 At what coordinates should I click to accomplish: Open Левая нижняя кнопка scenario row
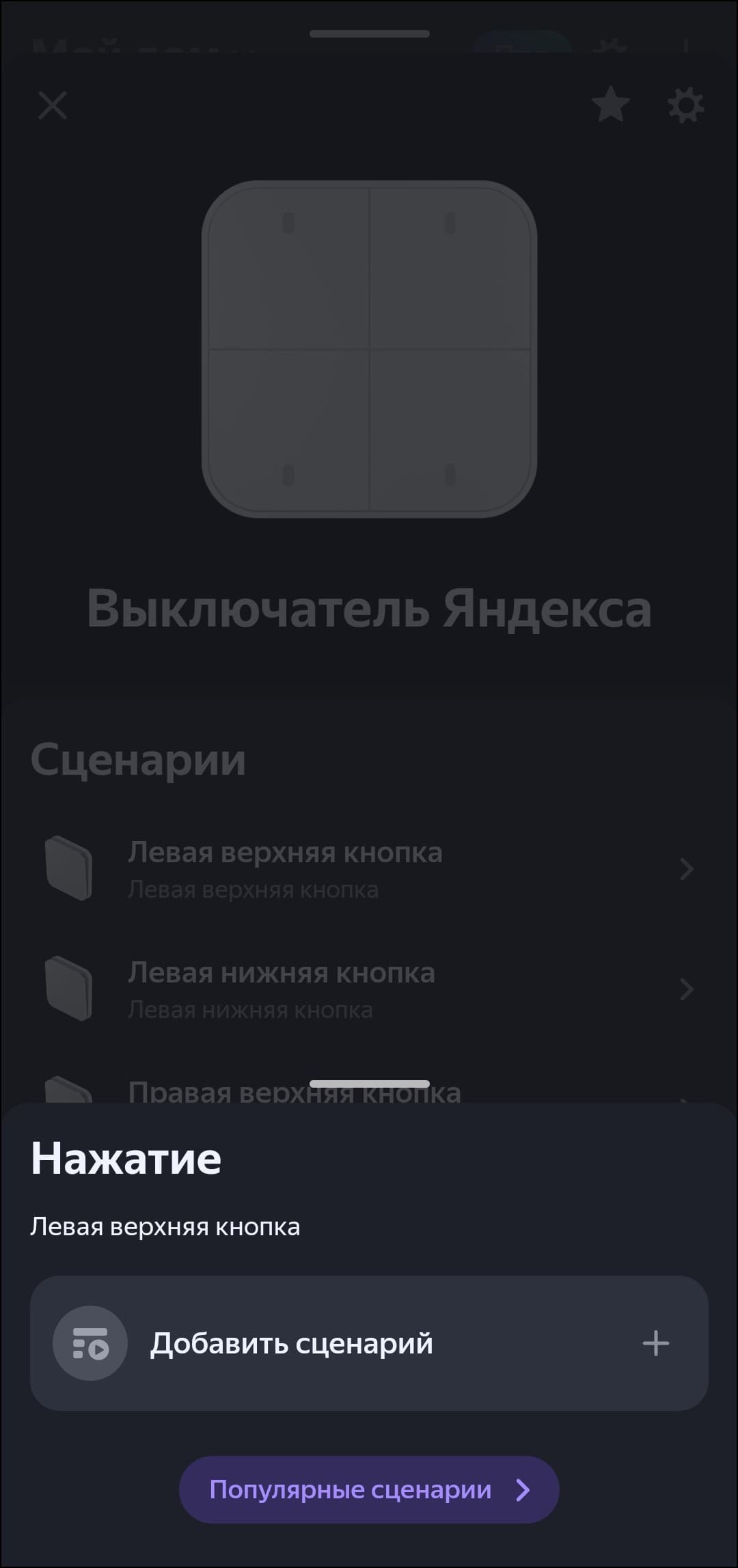[369, 989]
